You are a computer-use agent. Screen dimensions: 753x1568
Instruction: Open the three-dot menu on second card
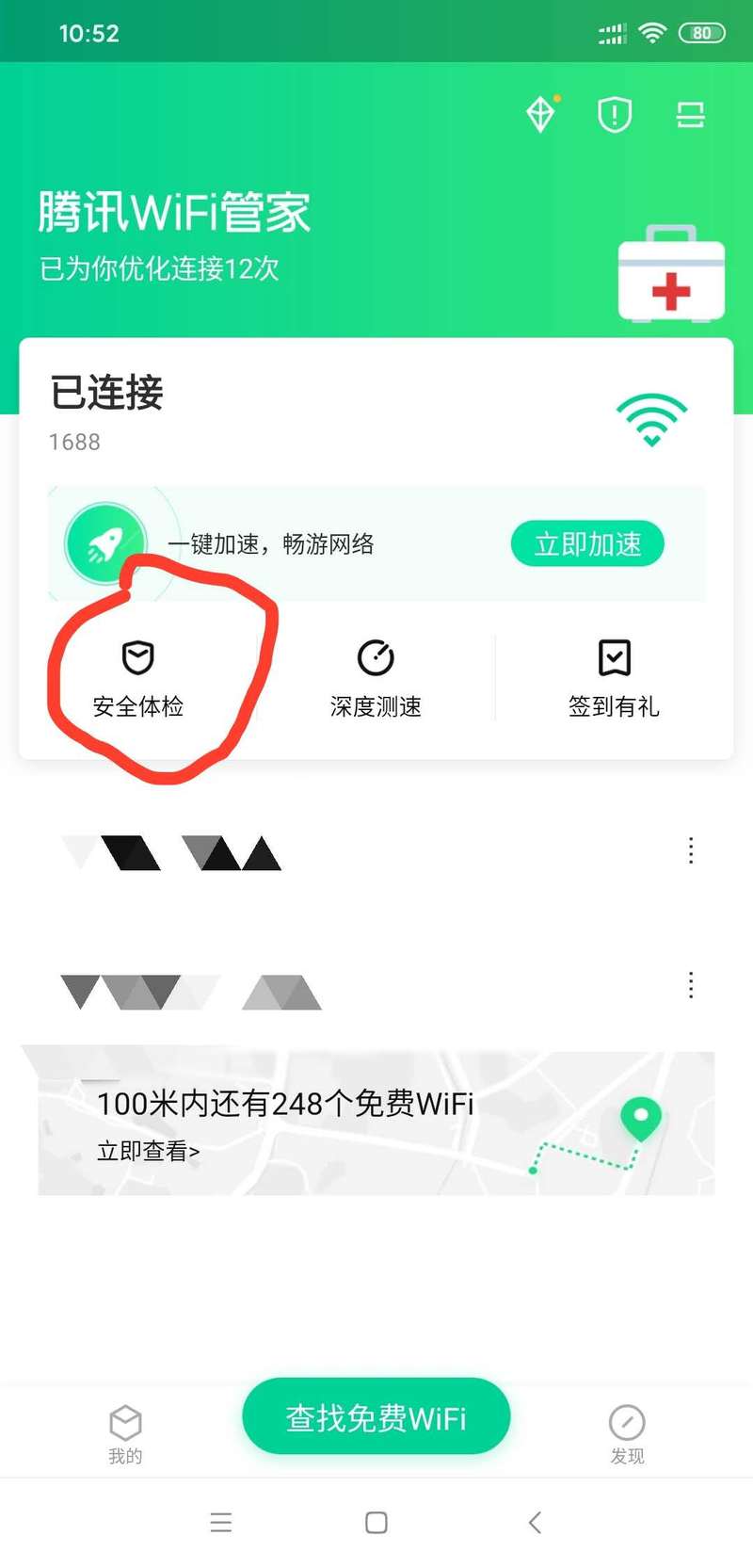pyautogui.click(x=690, y=986)
